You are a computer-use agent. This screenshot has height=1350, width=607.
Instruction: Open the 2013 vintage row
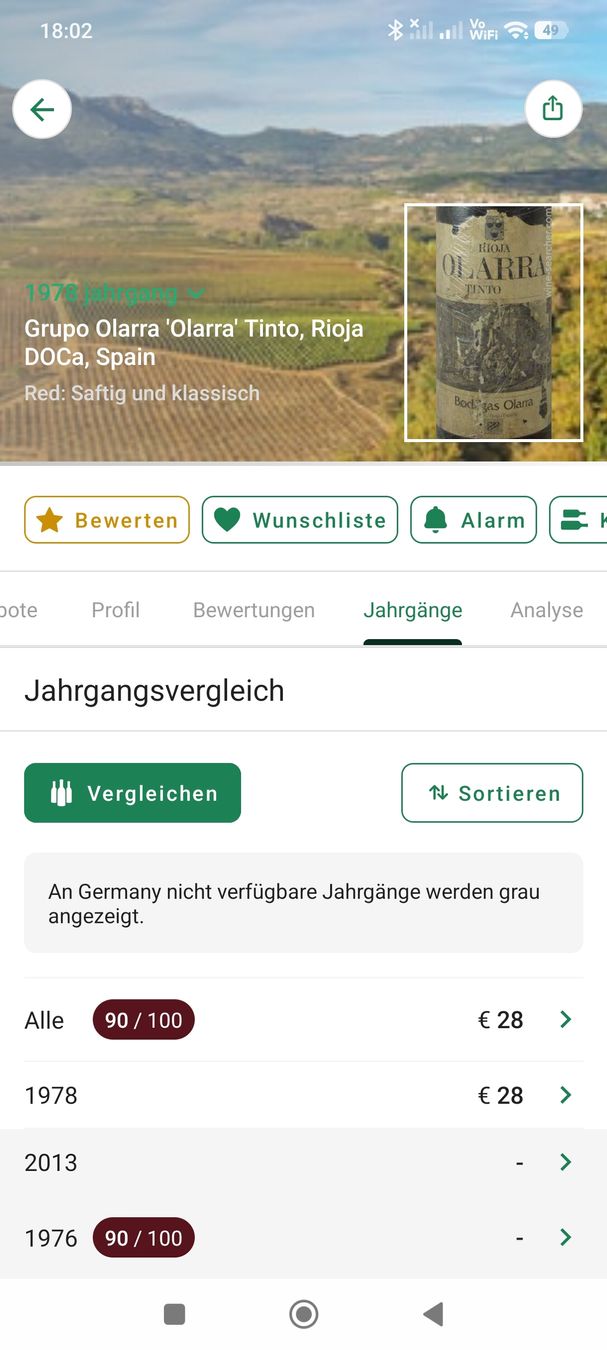pos(303,1162)
